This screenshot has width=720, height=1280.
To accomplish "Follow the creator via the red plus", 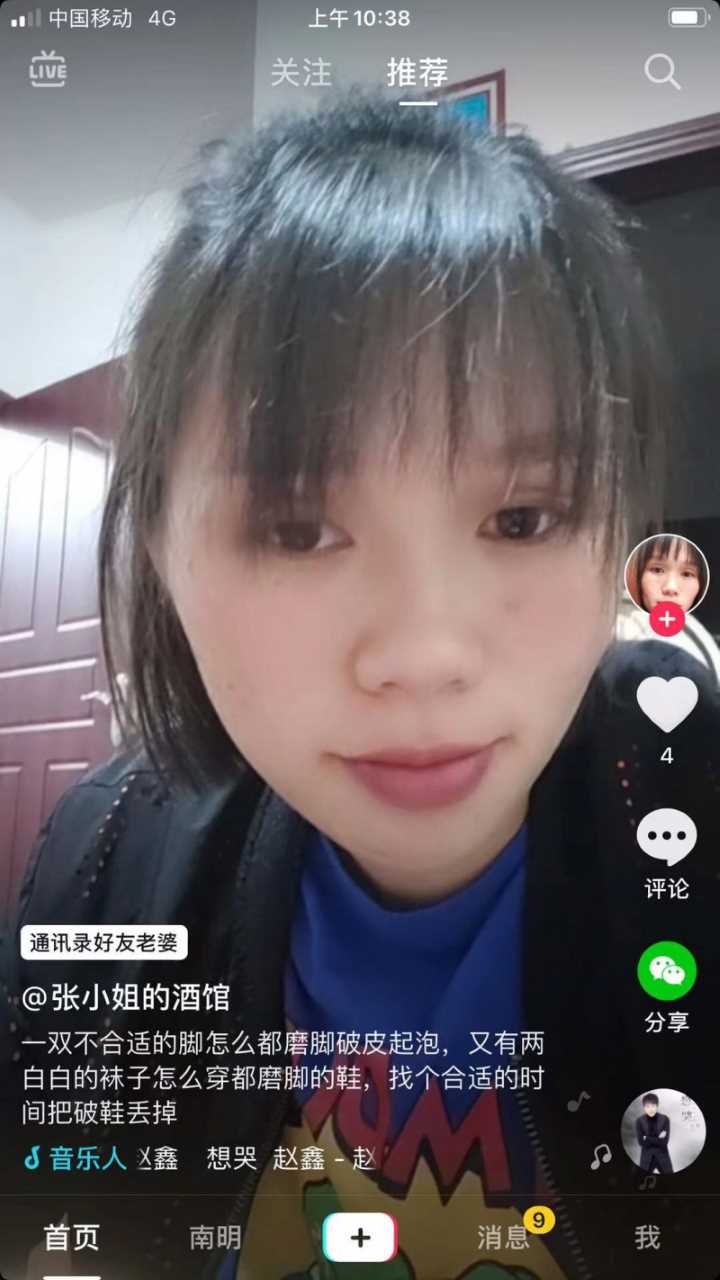I will pyautogui.click(x=667, y=619).
